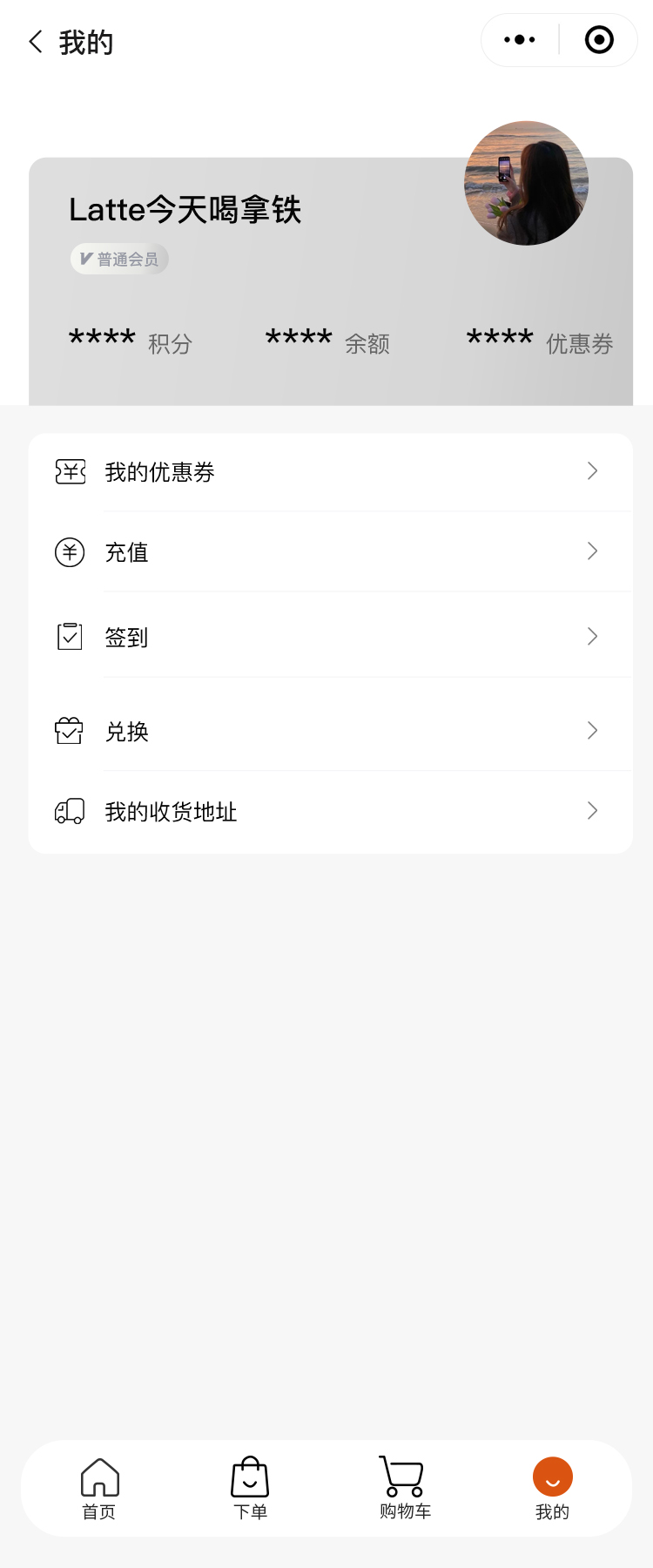Screen dimensions: 653x1568
Task: View the 优惠券 count in the member card
Action: [540, 341]
